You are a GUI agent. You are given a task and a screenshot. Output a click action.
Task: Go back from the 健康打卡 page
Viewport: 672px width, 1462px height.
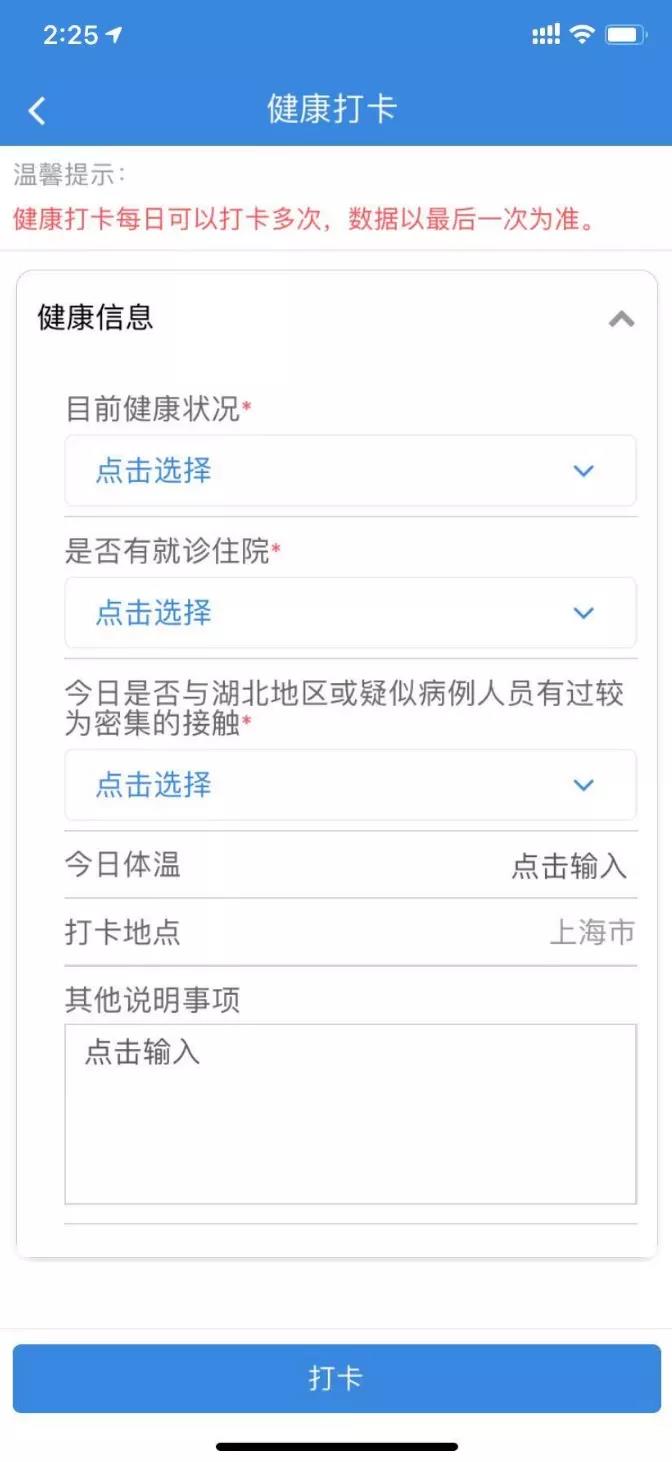click(x=37, y=110)
